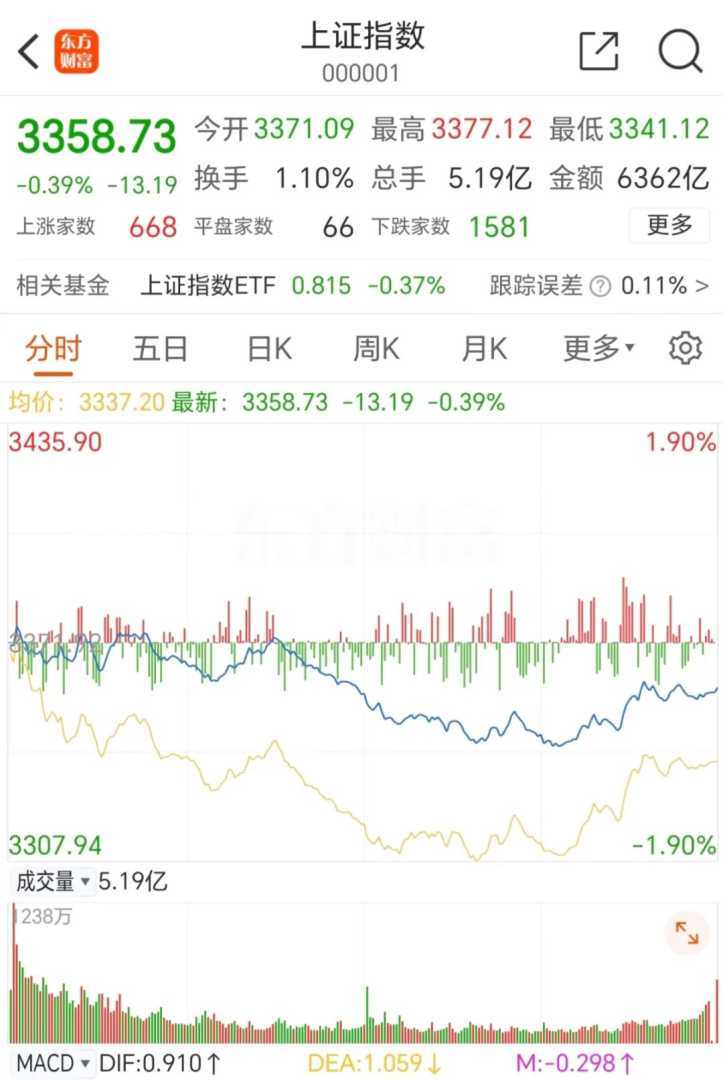Viewport: 723px width, 1080px height.
Task: Tap the 更多 button beside 下跌家数
Action: click(669, 226)
